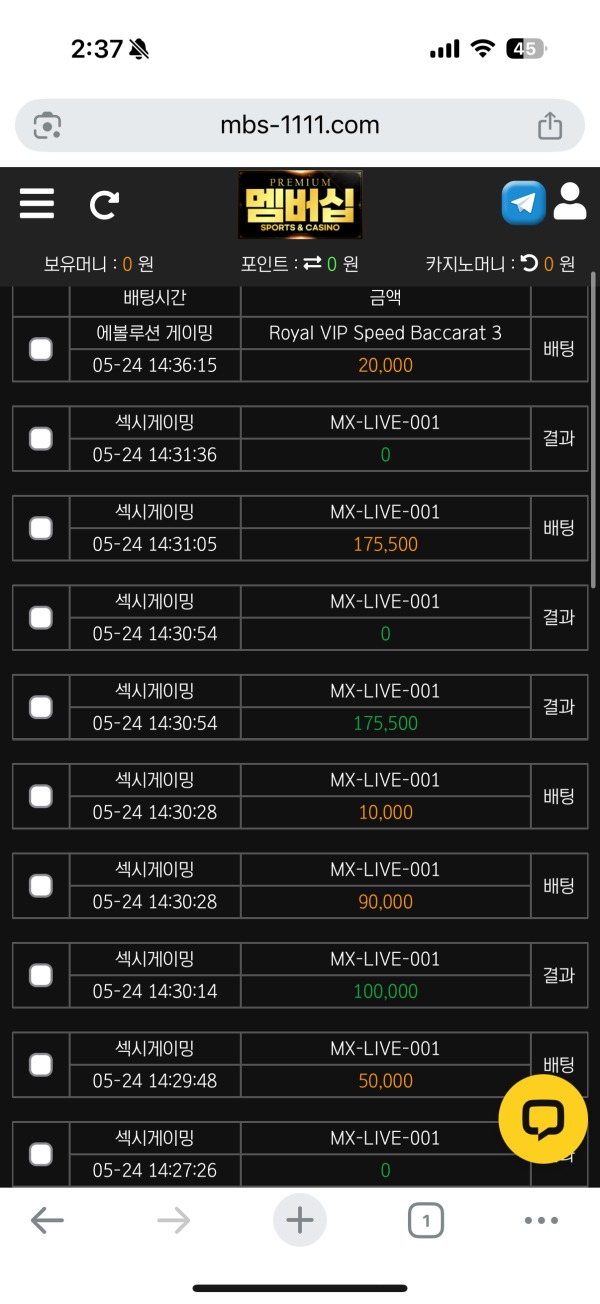The width and height of the screenshot is (600, 1304).
Task: Open a new browser tab
Action: click(300, 1220)
